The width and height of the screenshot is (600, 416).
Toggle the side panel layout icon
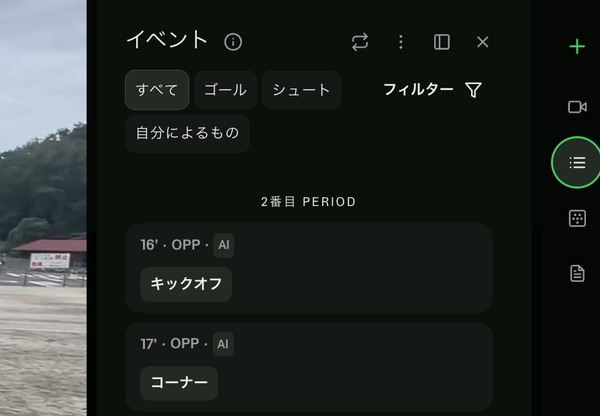(x=442, y=42)
